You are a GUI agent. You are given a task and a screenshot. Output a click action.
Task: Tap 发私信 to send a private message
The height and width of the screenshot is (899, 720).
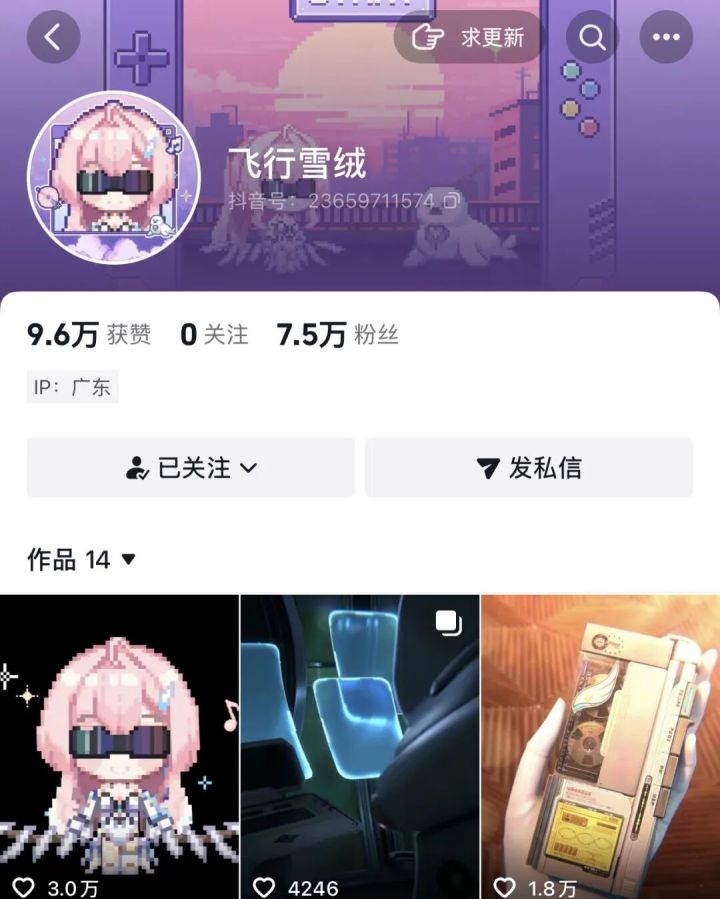(x=531, y=468)
